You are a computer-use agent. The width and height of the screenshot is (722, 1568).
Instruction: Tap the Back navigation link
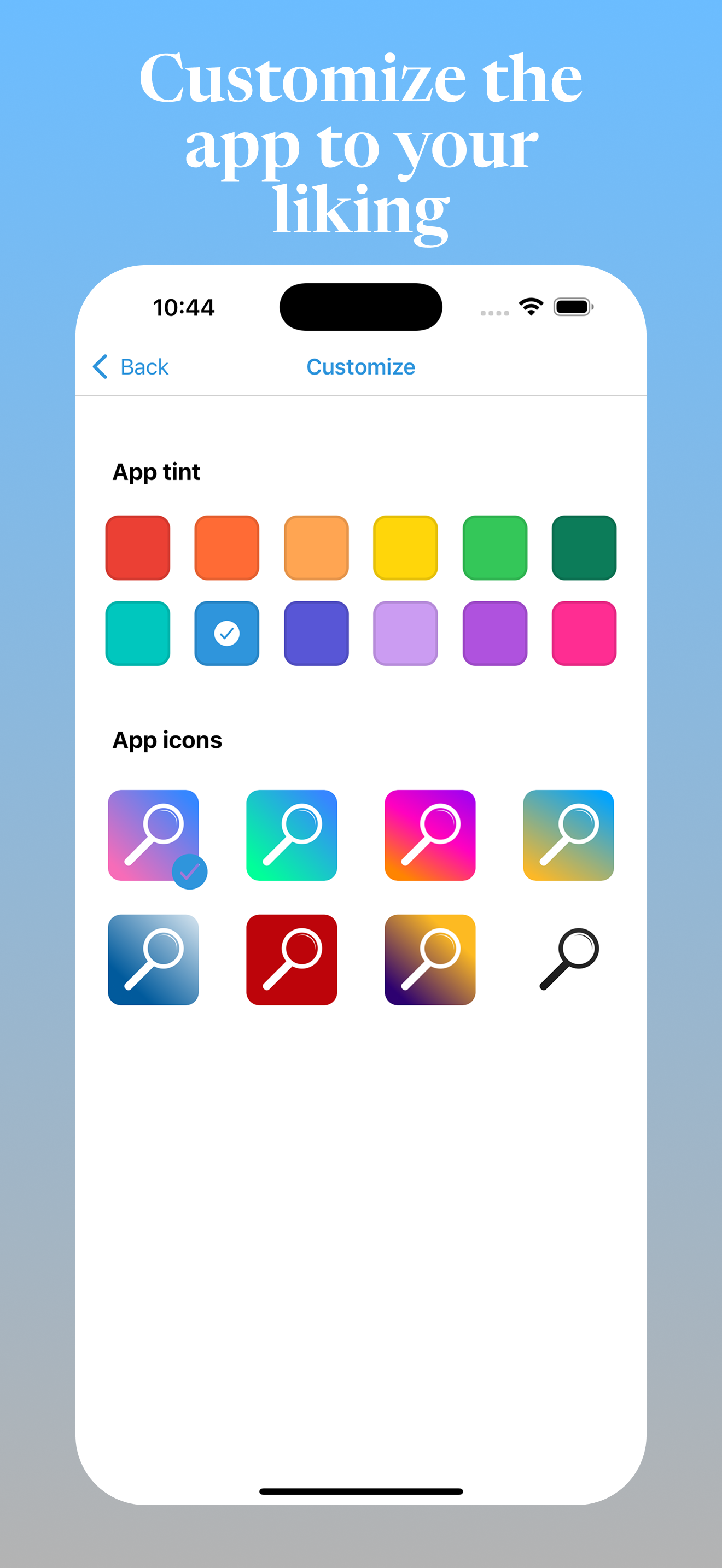[x=131, y=366]
